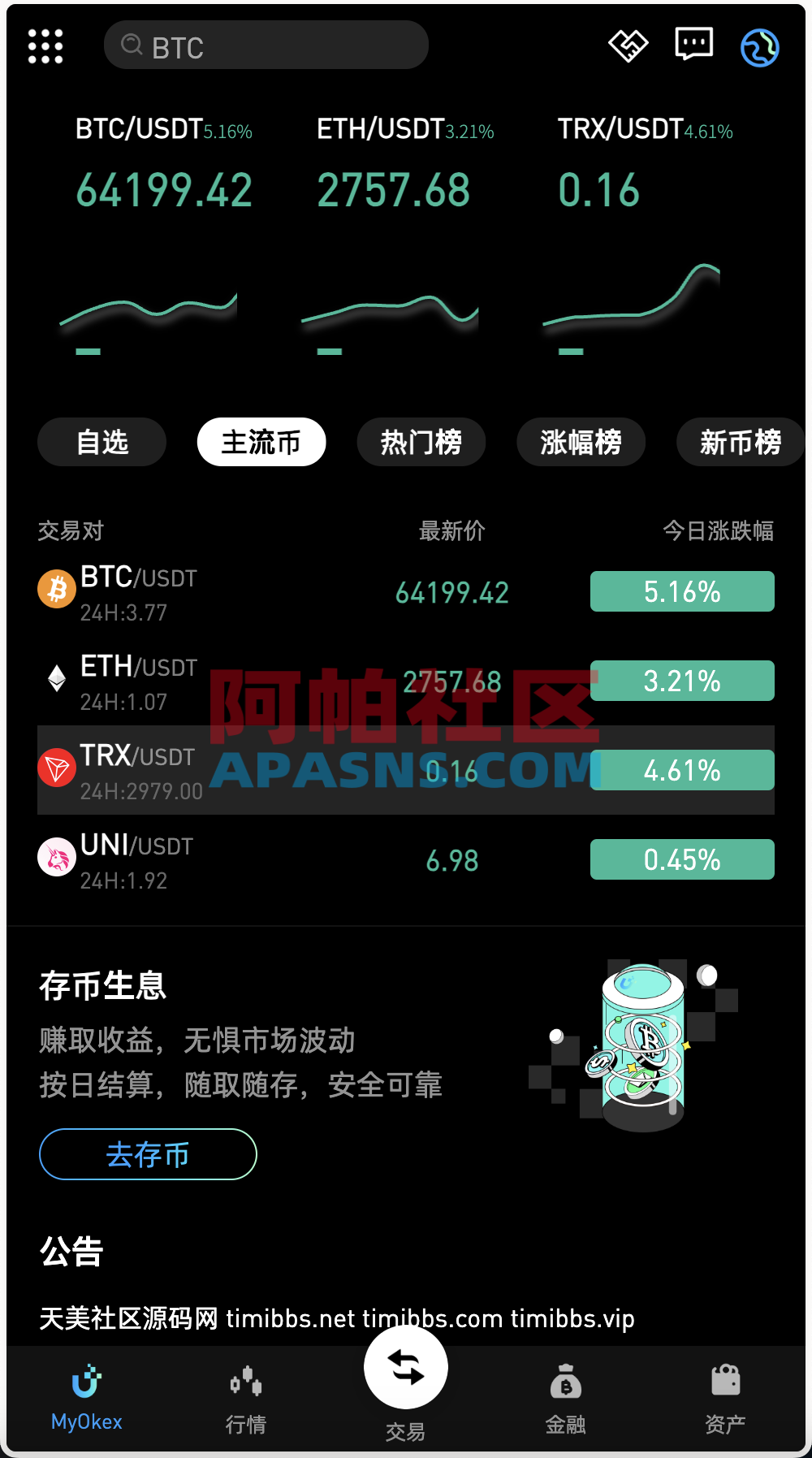
Task: Switch to the 自选 tab
Action: pos(101,442)
